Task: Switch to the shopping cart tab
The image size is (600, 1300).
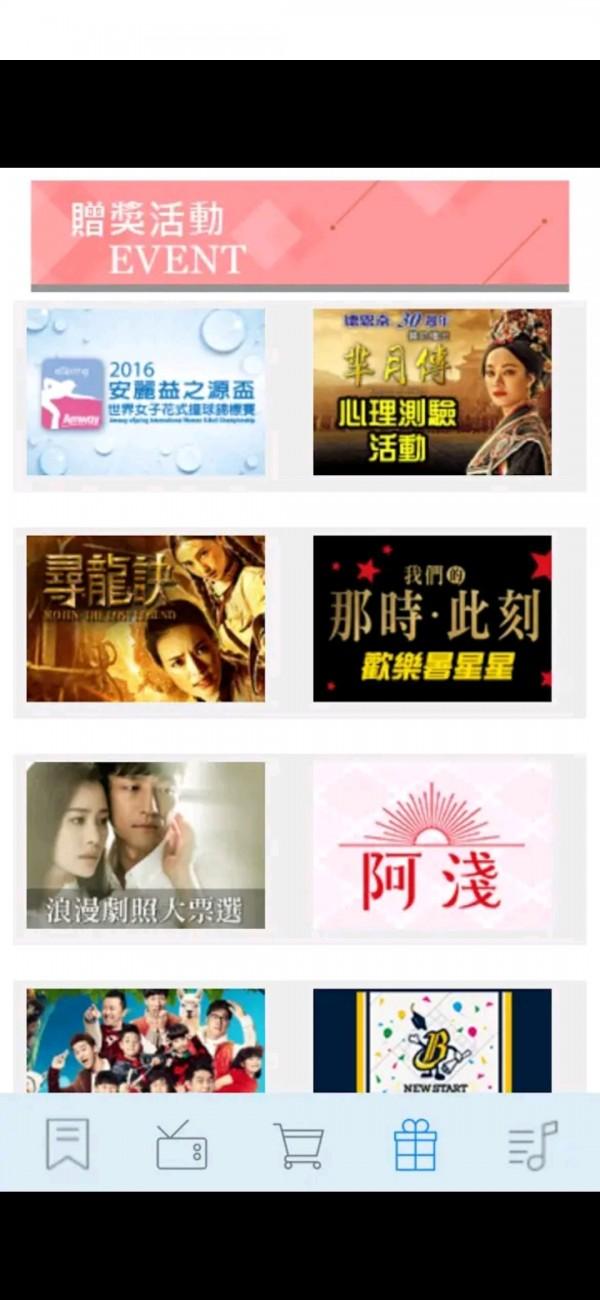Action: click(x=299, y=1144)
